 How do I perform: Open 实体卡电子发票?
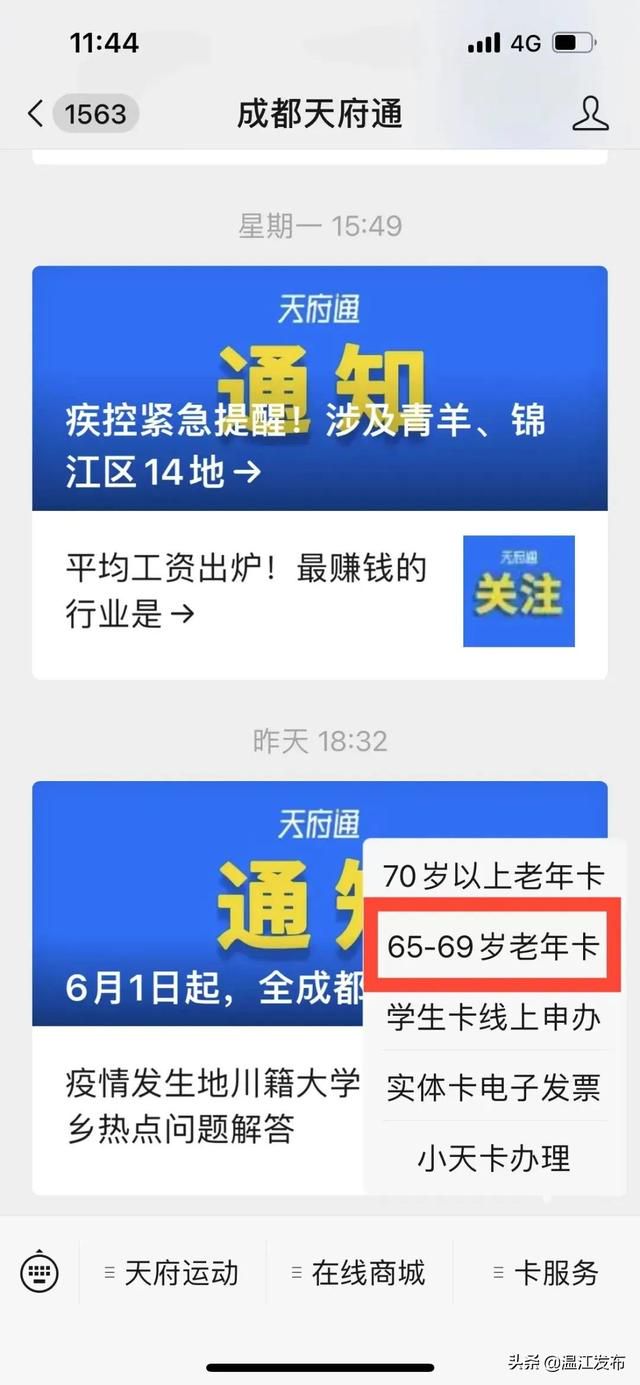click(494, 1088)
